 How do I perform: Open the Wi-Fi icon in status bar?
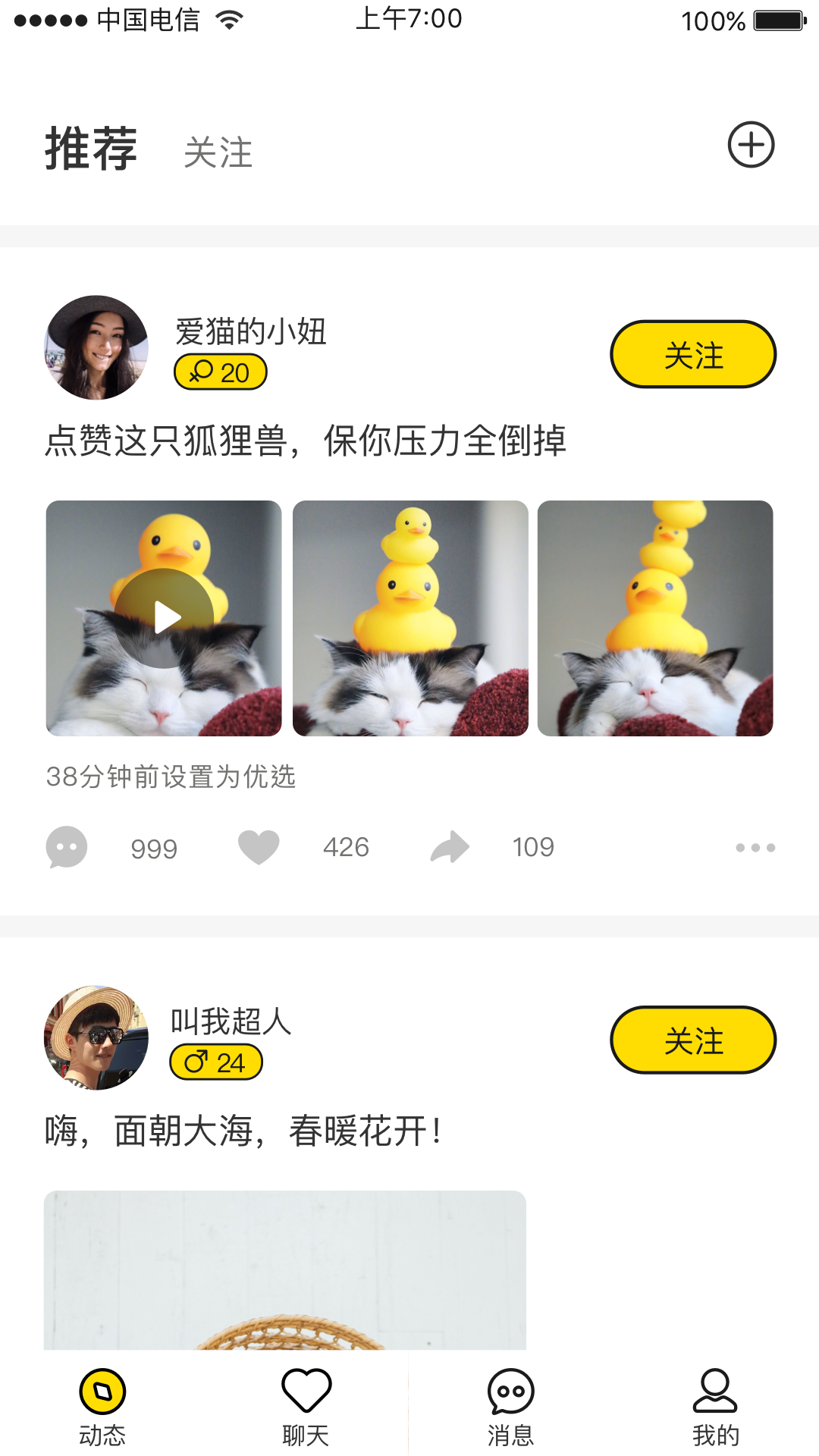point(227,18)
